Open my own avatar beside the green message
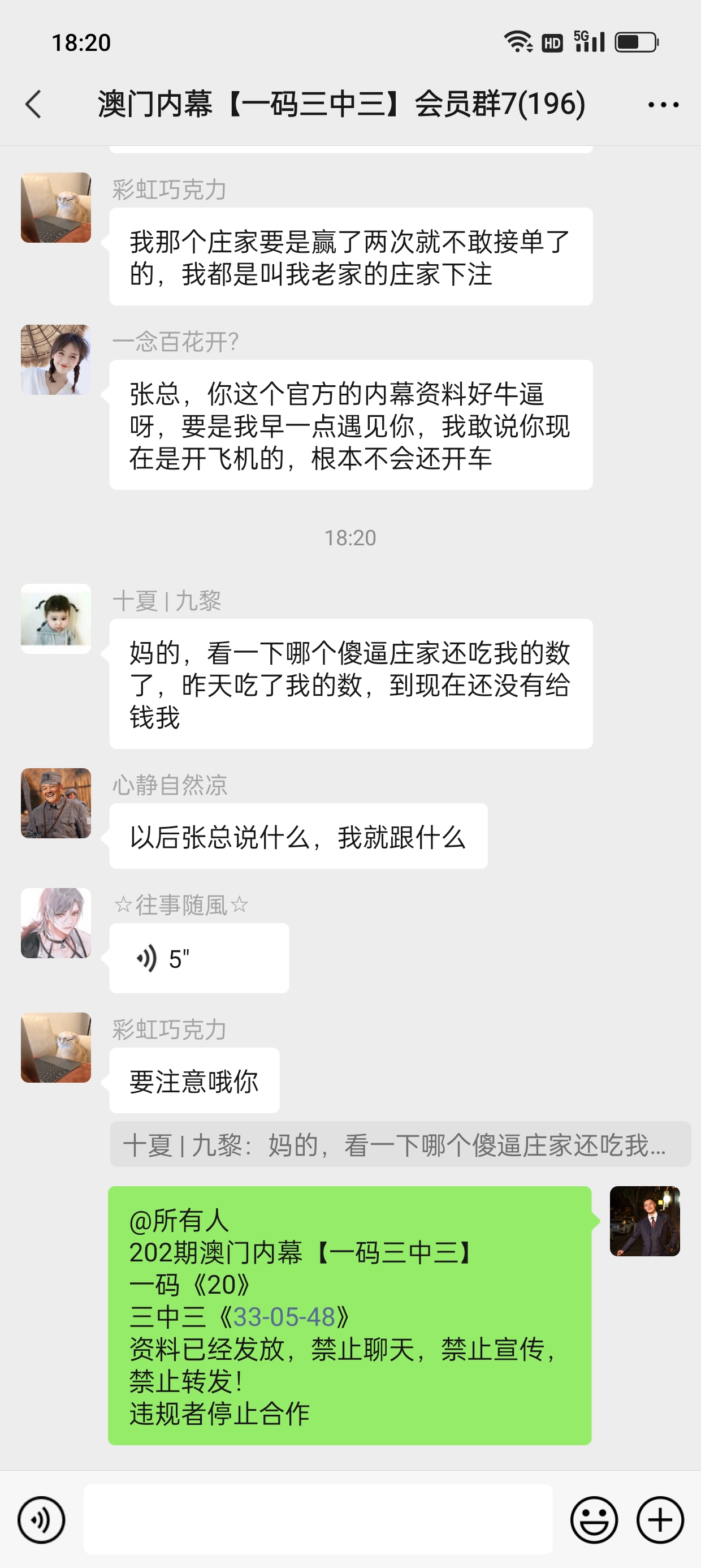701x1568 pixels. [x=644, y=1221]
